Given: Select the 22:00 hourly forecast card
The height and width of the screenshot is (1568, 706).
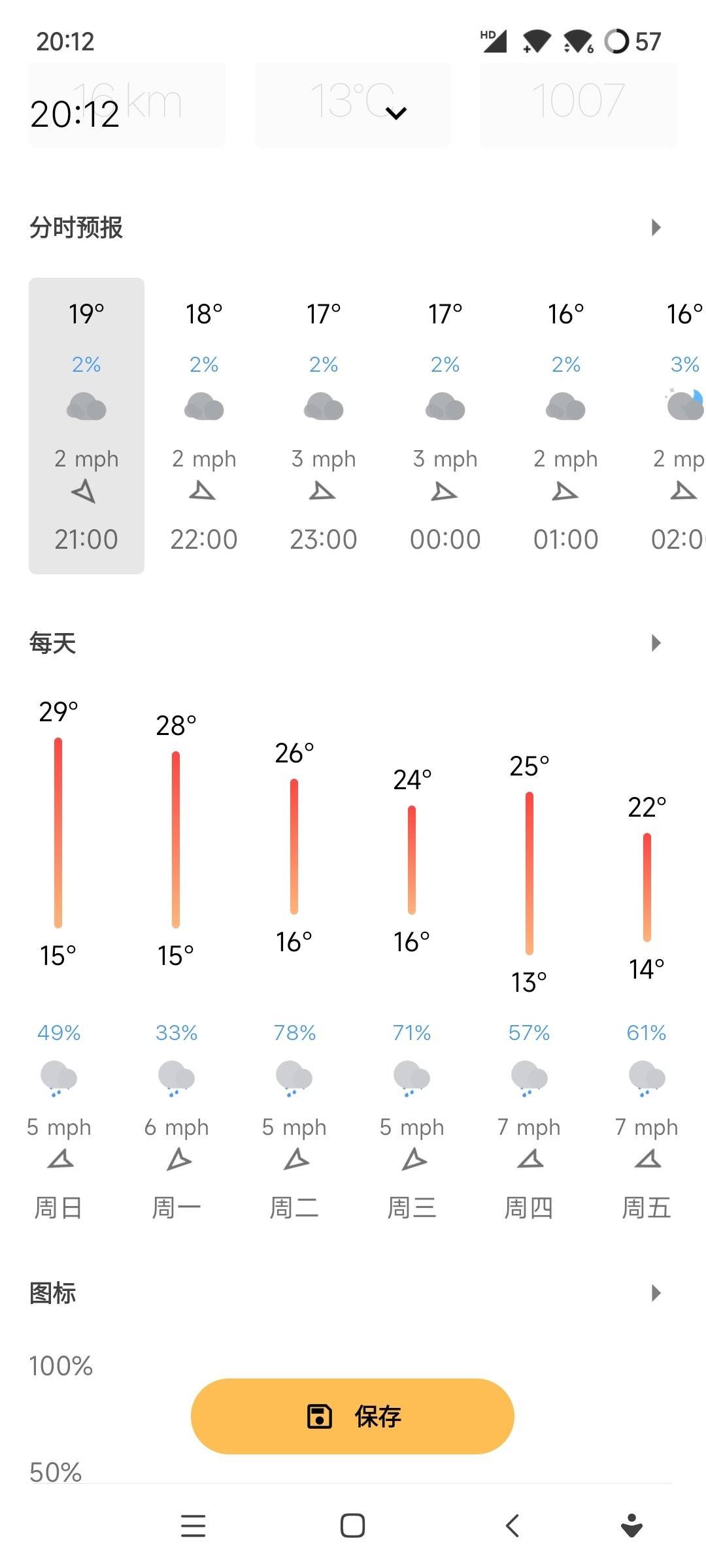Looking at the screenshot, I should click(x=204, y=426).
